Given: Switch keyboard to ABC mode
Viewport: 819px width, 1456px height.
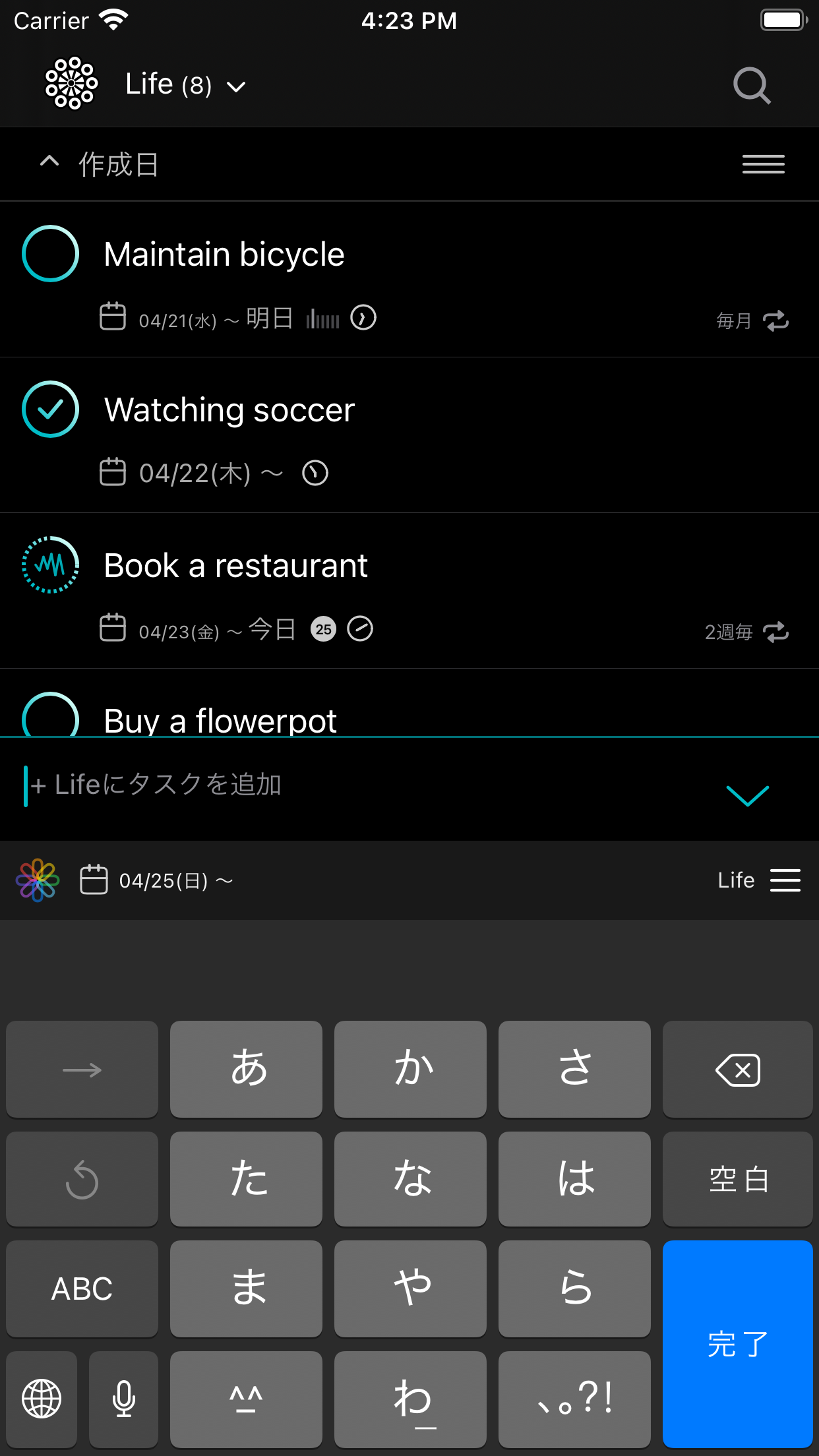Looking at the screenshot, I should (82, 1289).
